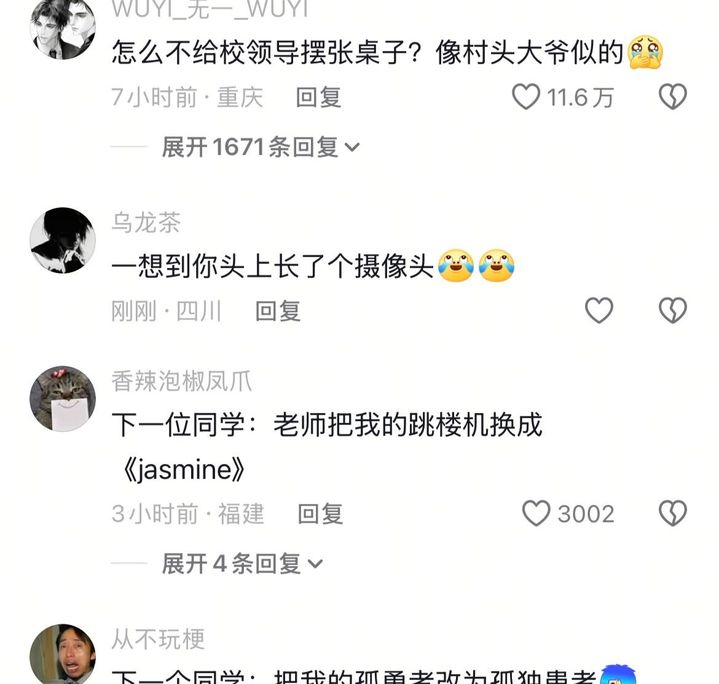The height and width of the screenshot is (684, 719).
Task: Dislike 香辣泡椒凤爪's jasmine comment
Action: coord(672,514)
